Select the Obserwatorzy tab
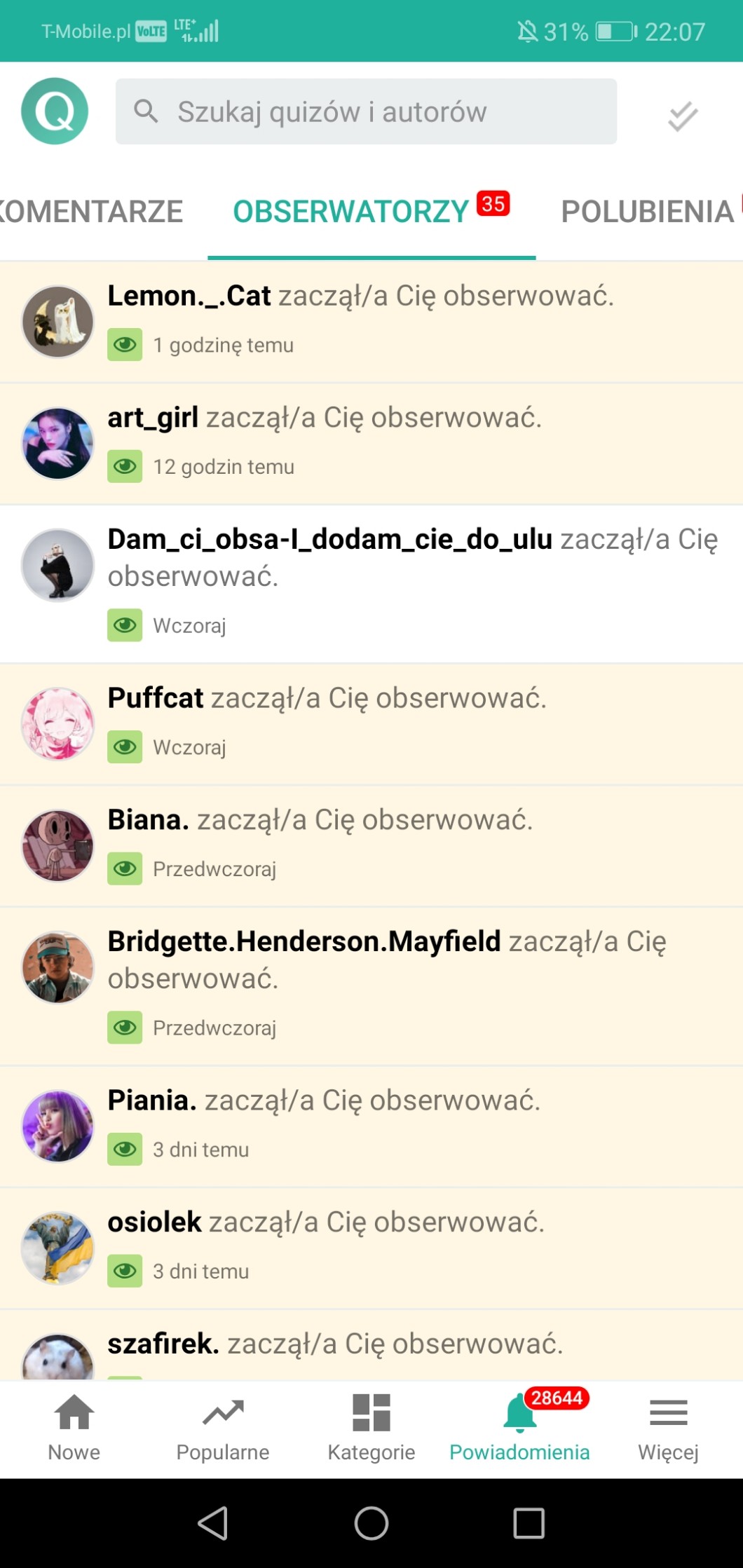Viewport: 743px width, 1568px height. (351, 212)
